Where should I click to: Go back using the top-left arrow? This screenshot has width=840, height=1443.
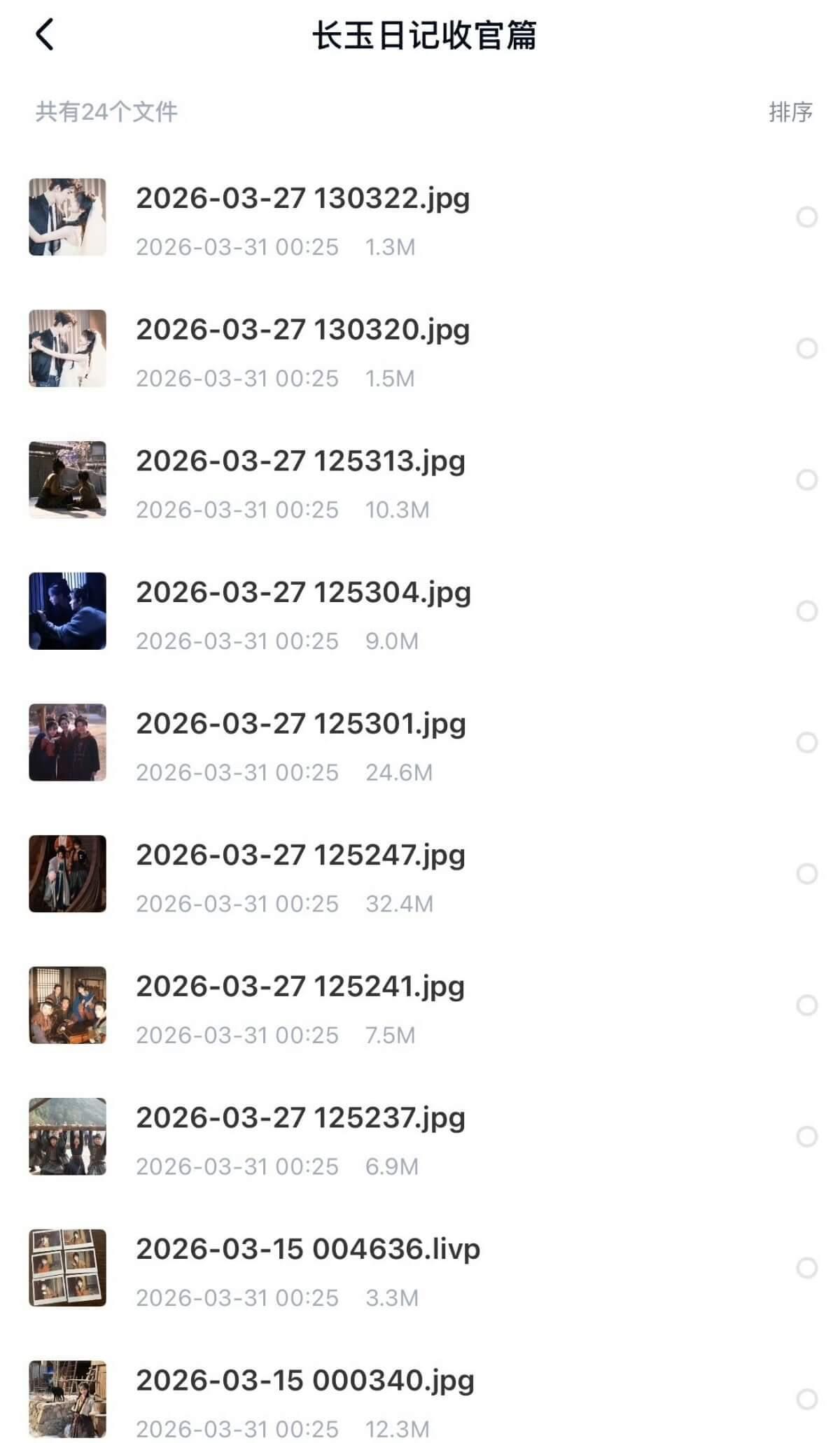point(44,34)
